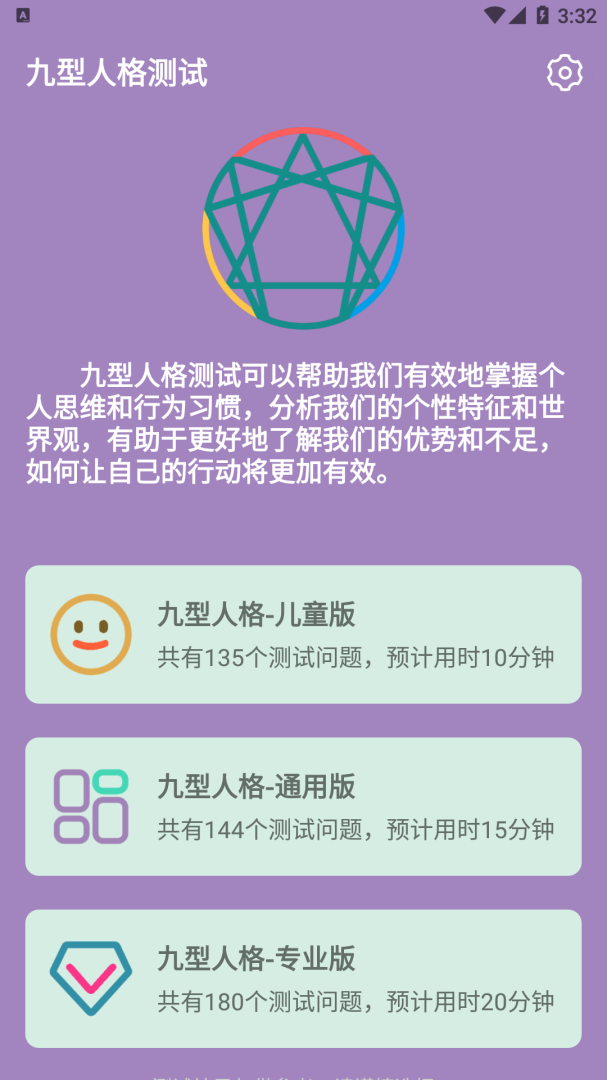Image resolution: width=607 pixels, height=1080 pixels.
Task: Open the settings gear icon
Action: click(x=564, y=73)
